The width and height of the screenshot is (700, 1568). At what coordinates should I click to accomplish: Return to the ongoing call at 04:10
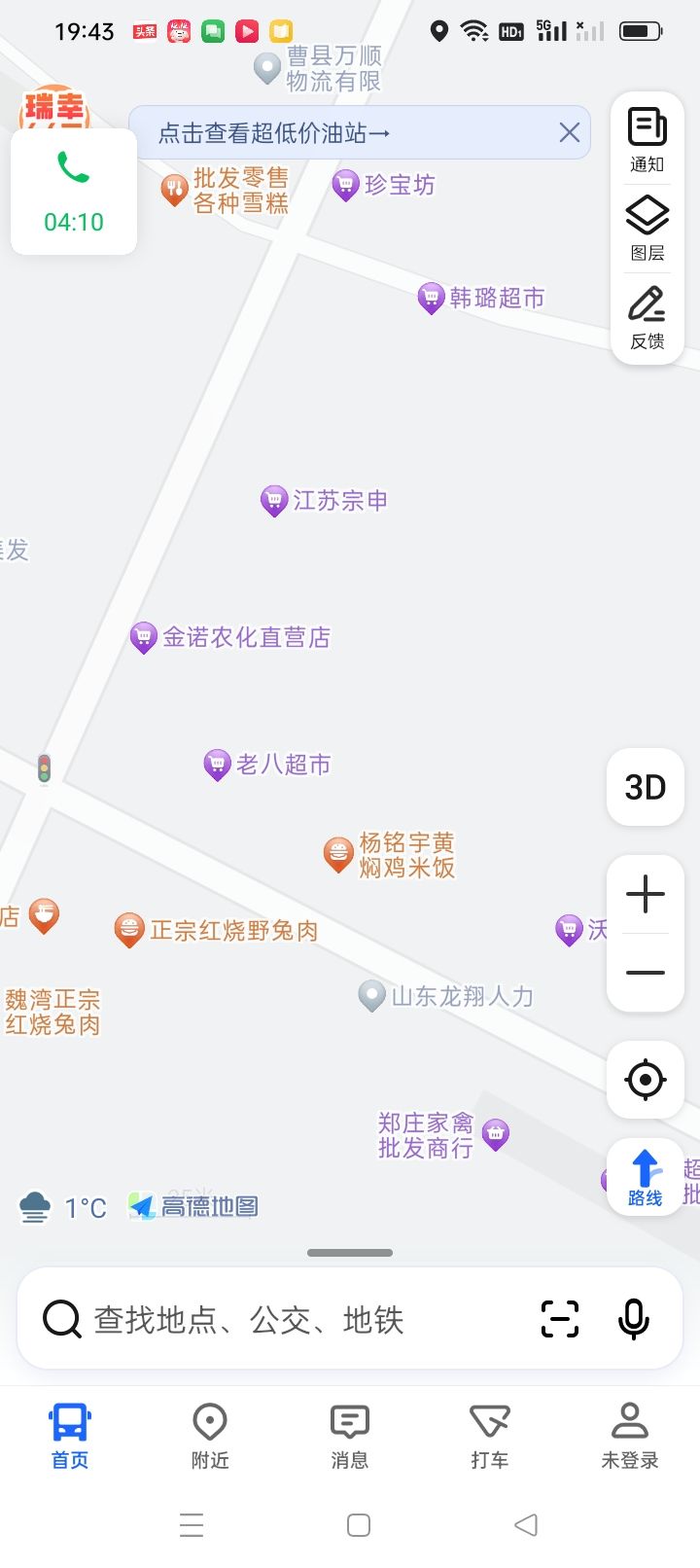74,192
